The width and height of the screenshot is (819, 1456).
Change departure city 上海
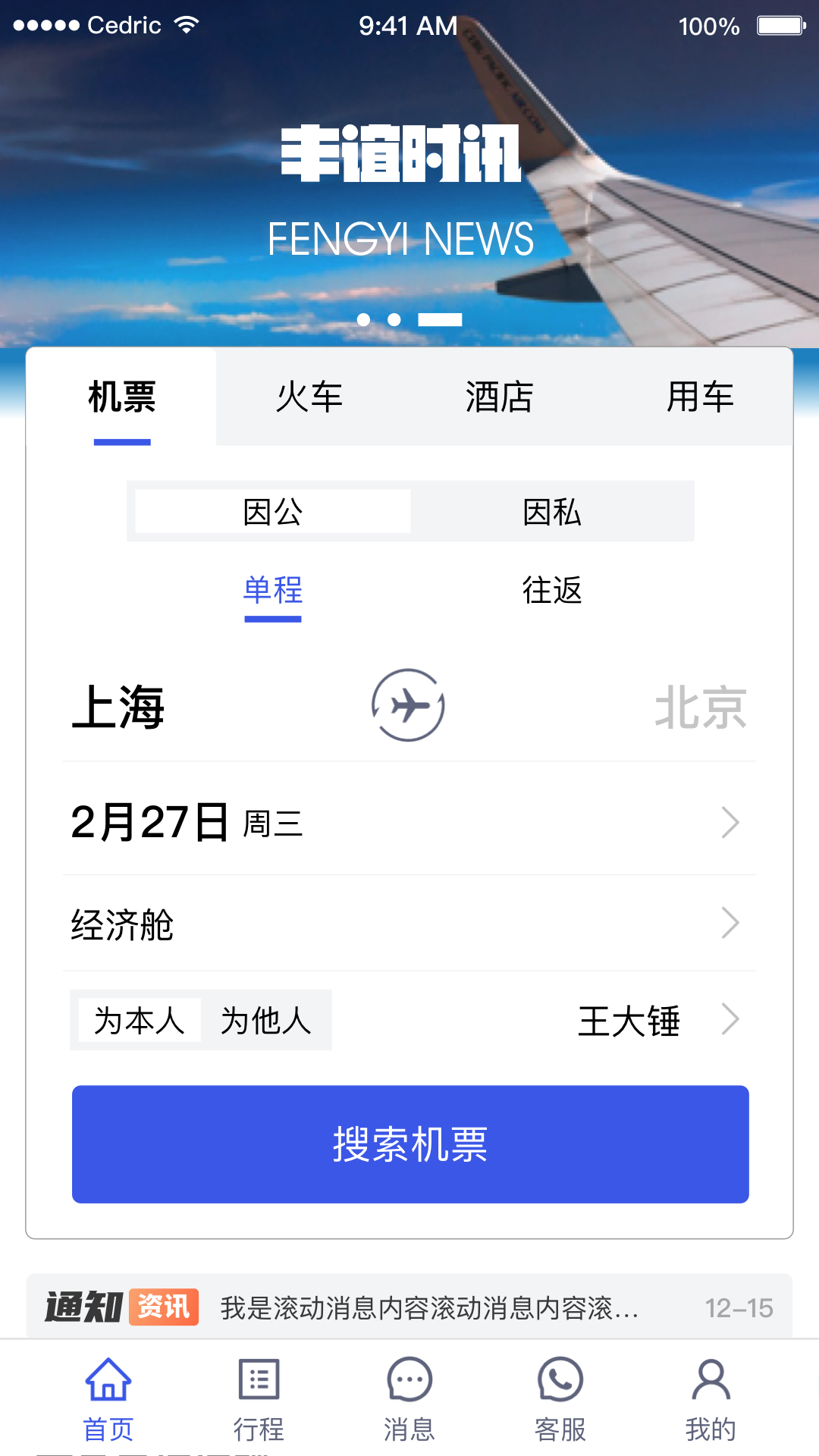[x=118, y=707]
